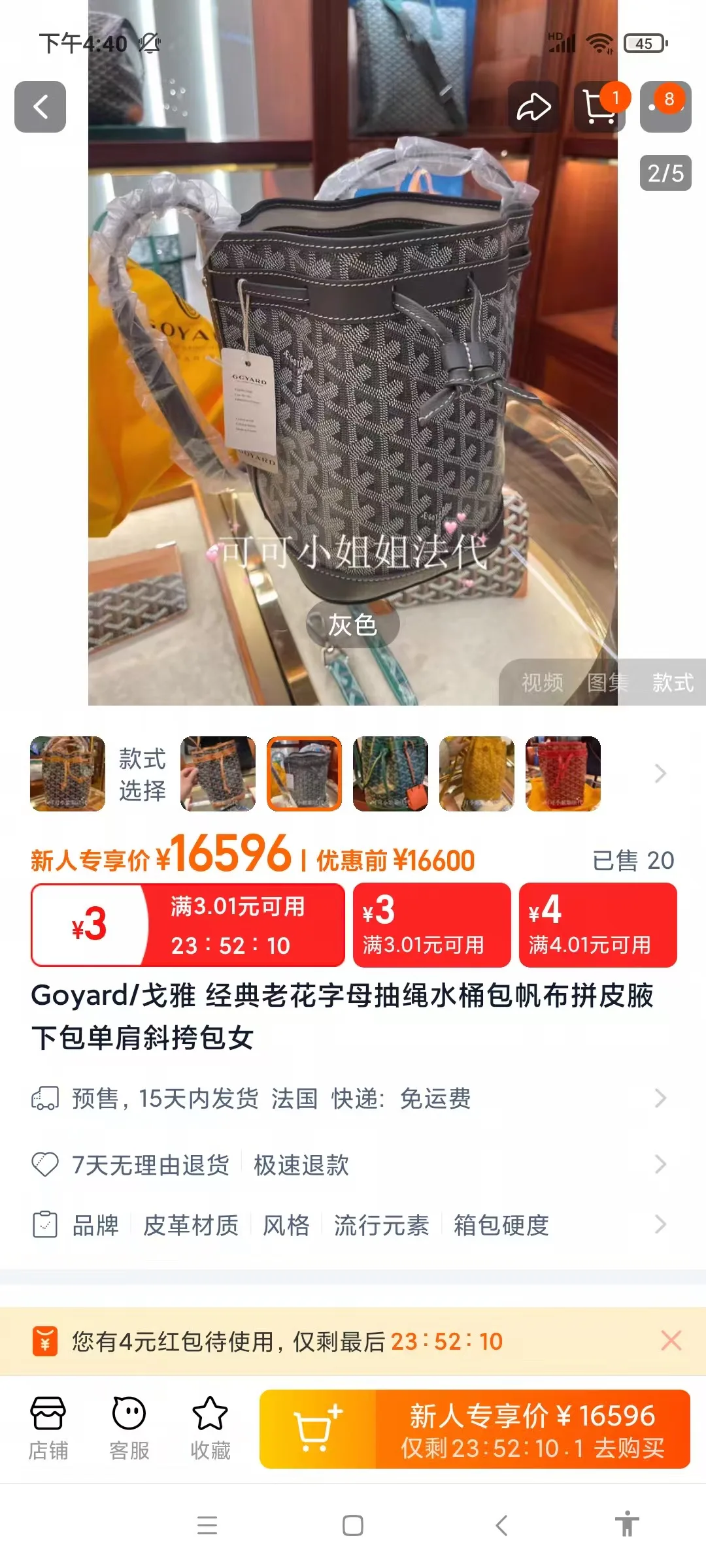Image resolution: width=706 pixels, height=1568 pixels.
Task: Open shipping details for 预售15天内发货
Action: pos(353,1098)
